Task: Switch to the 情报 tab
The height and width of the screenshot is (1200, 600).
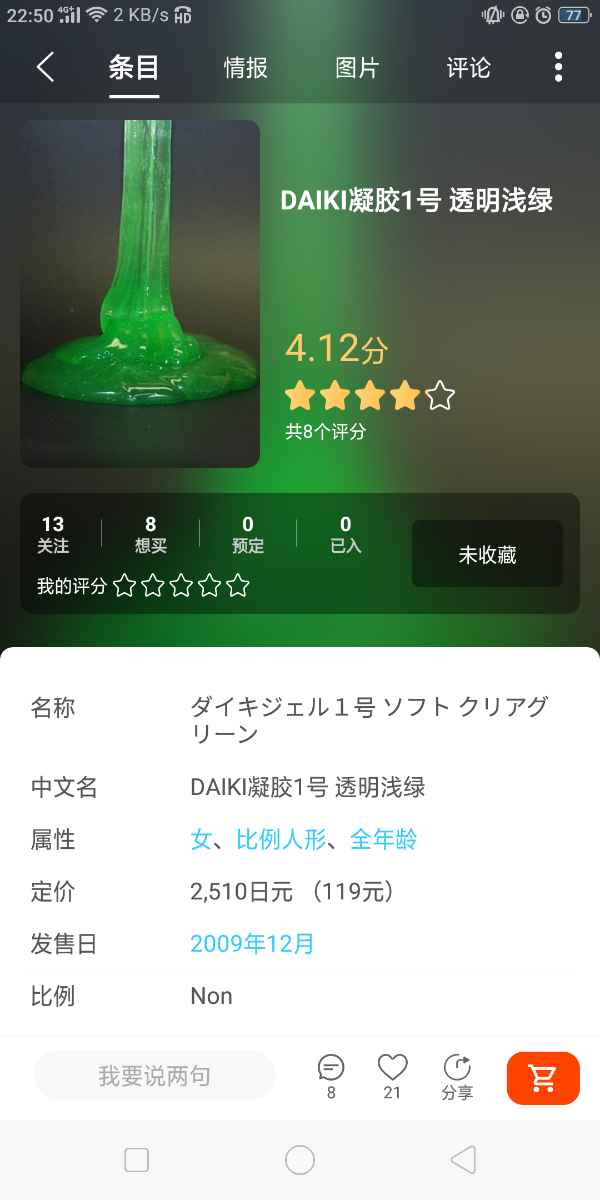Action: (x=245, y=68)
